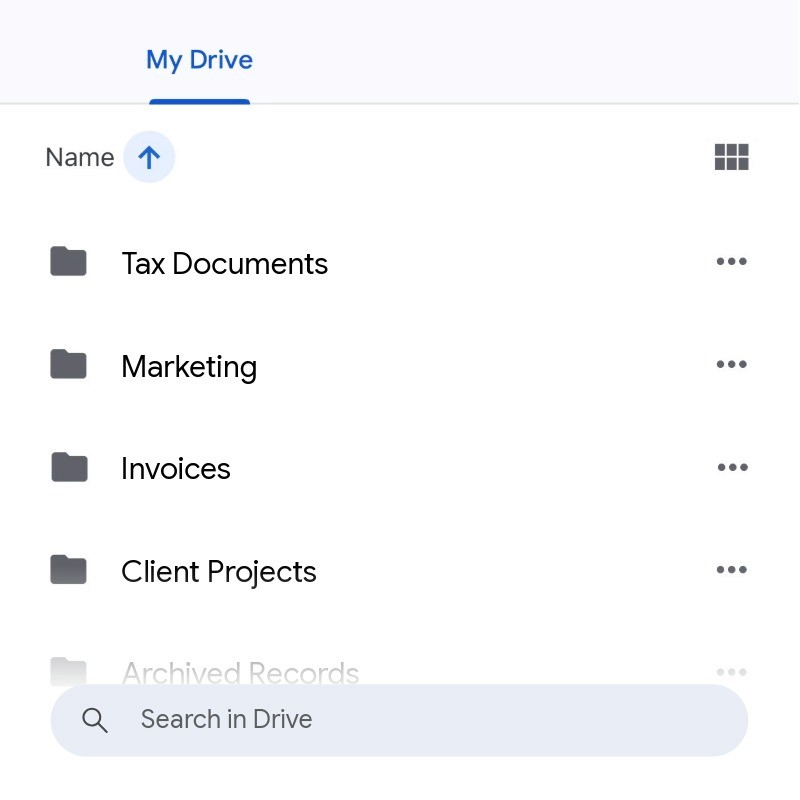Open more actions for Client Projects

pyautogui.click(x=731, y=570)
